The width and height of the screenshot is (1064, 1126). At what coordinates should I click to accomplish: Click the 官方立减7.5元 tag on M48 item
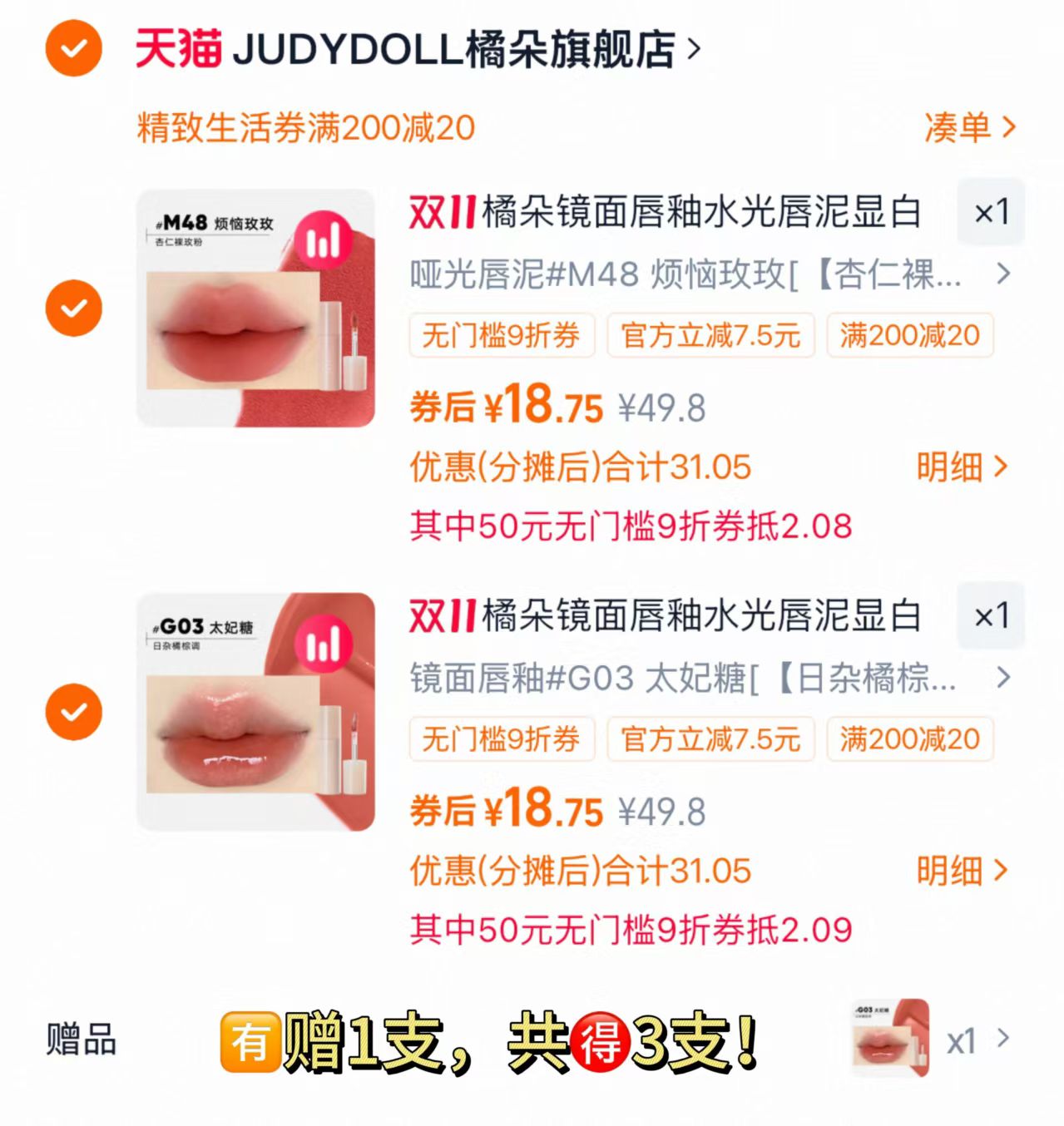(x=711, y=335)
